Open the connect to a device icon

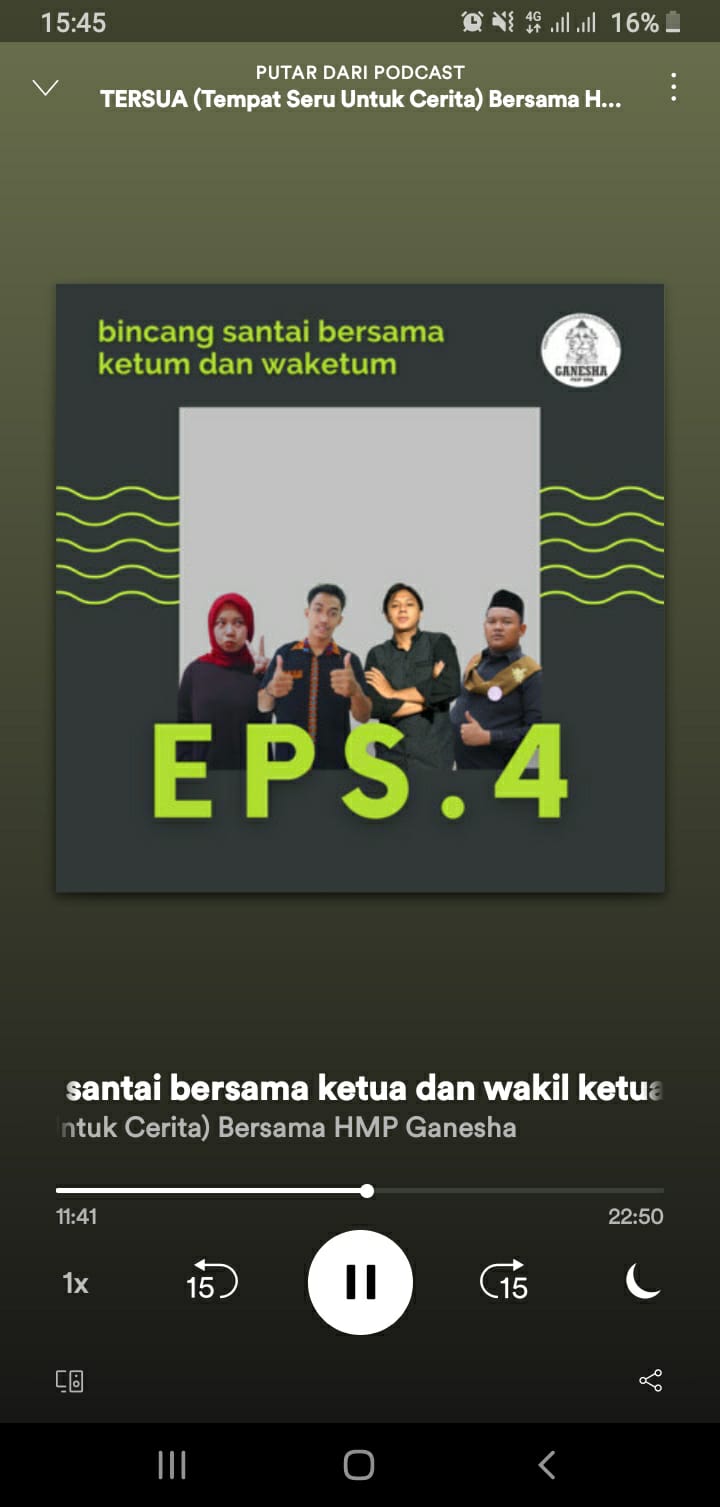point(70,1381)
